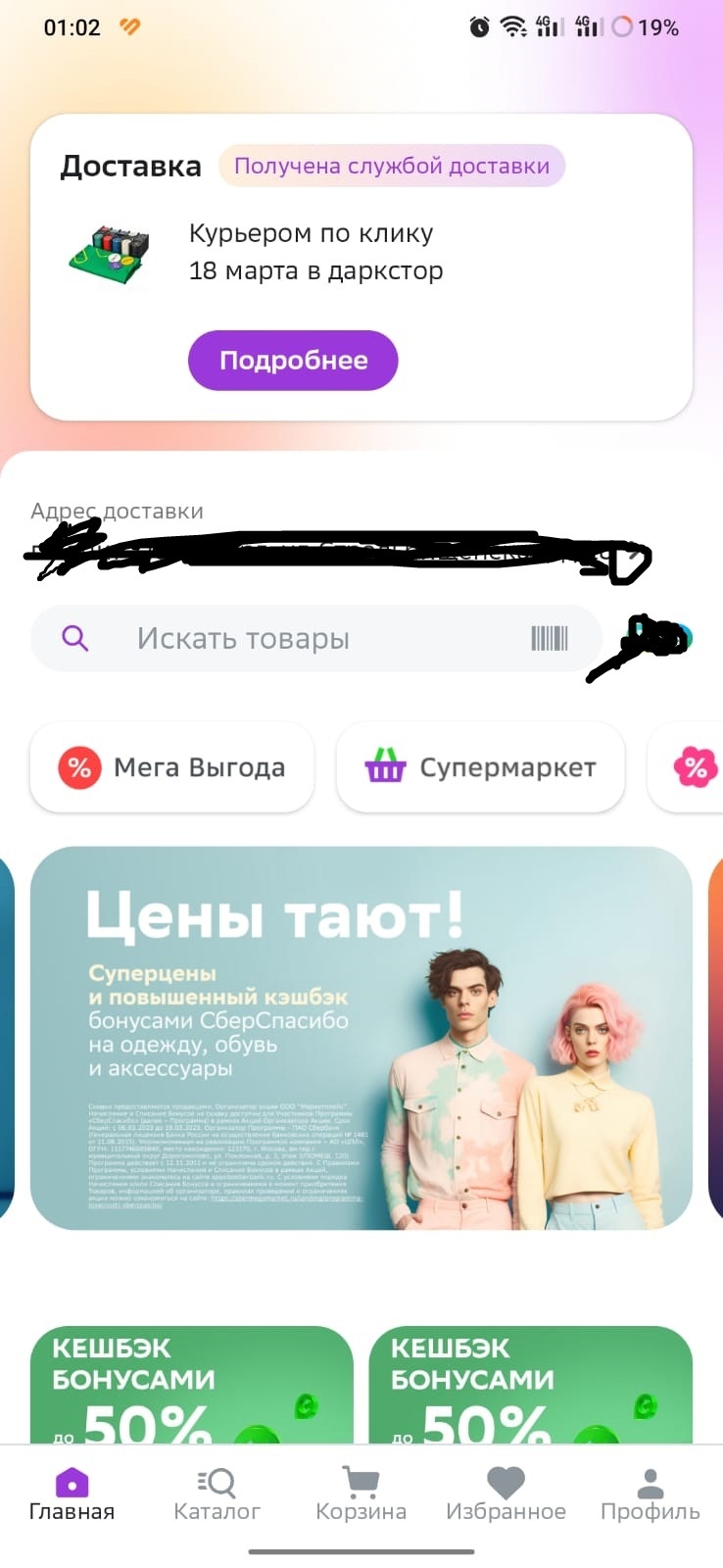Viewport: 723px width, 1568px height.
Task: Open the Мега Выгода chip
Action: (171, 767)
